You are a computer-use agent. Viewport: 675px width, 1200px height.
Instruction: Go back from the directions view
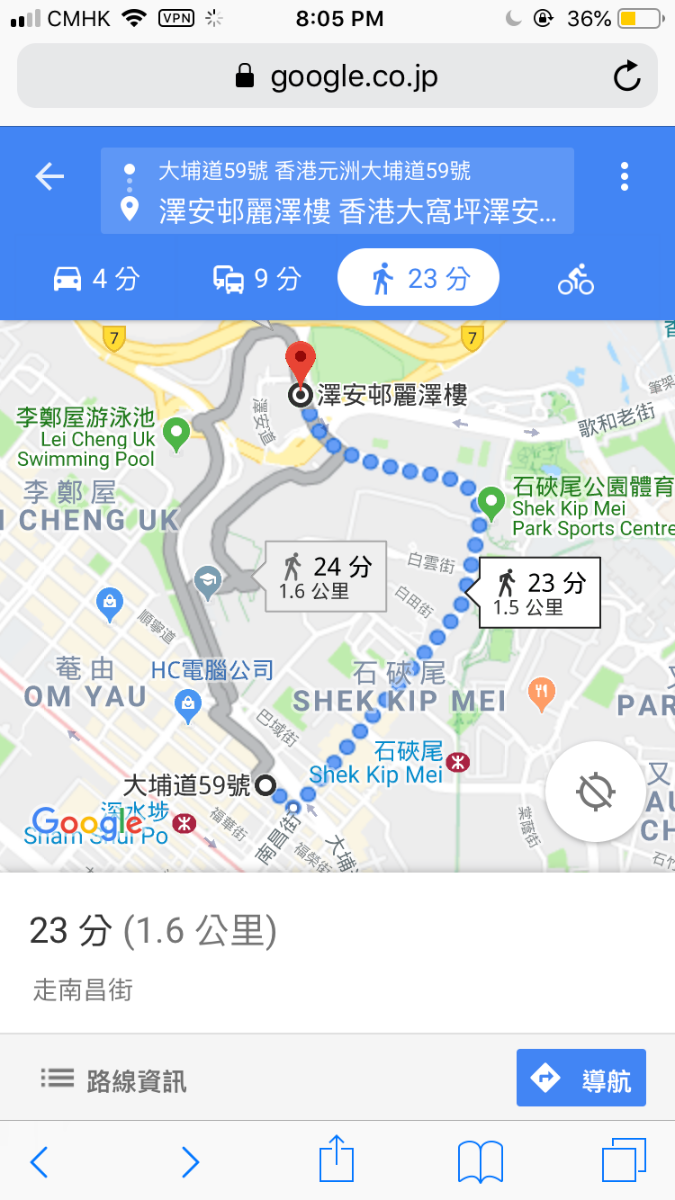[49, 177]
